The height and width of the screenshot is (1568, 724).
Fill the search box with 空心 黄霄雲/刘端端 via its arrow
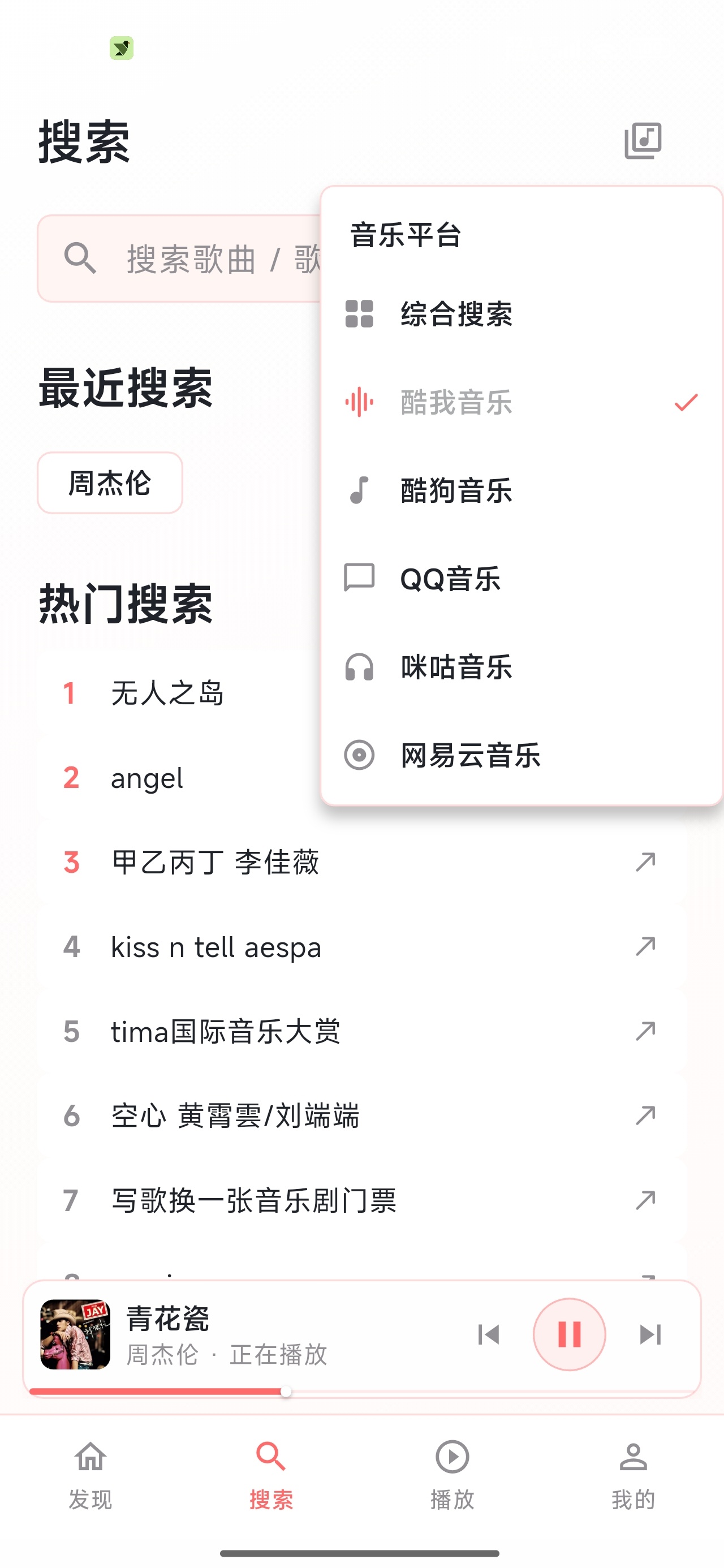tap(645, 1115)
